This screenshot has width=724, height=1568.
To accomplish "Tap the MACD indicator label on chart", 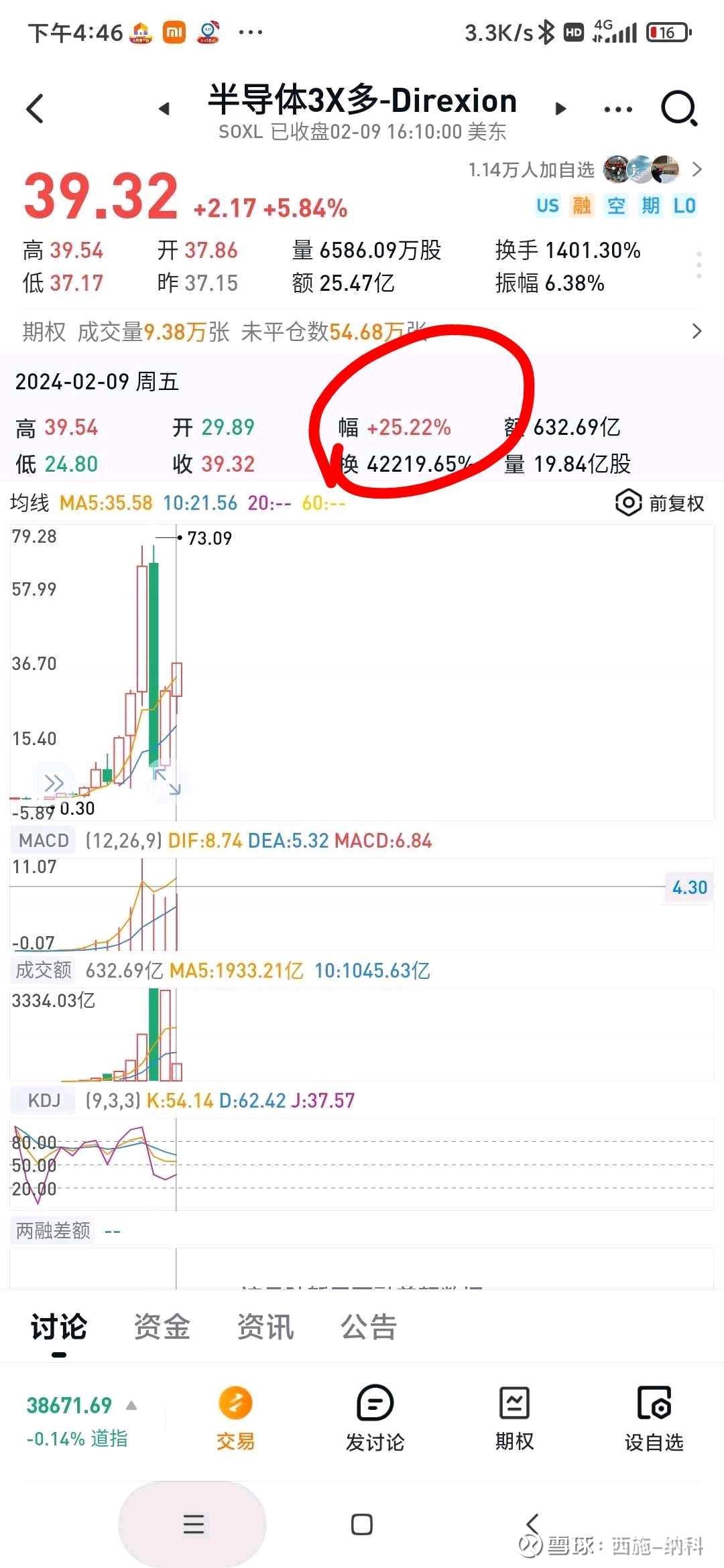I will point(42,840).
